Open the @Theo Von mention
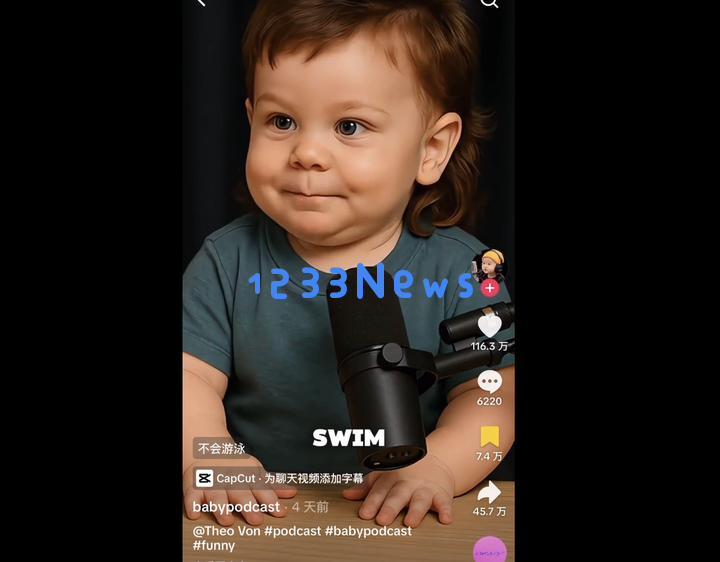 (x=227, y=531)
